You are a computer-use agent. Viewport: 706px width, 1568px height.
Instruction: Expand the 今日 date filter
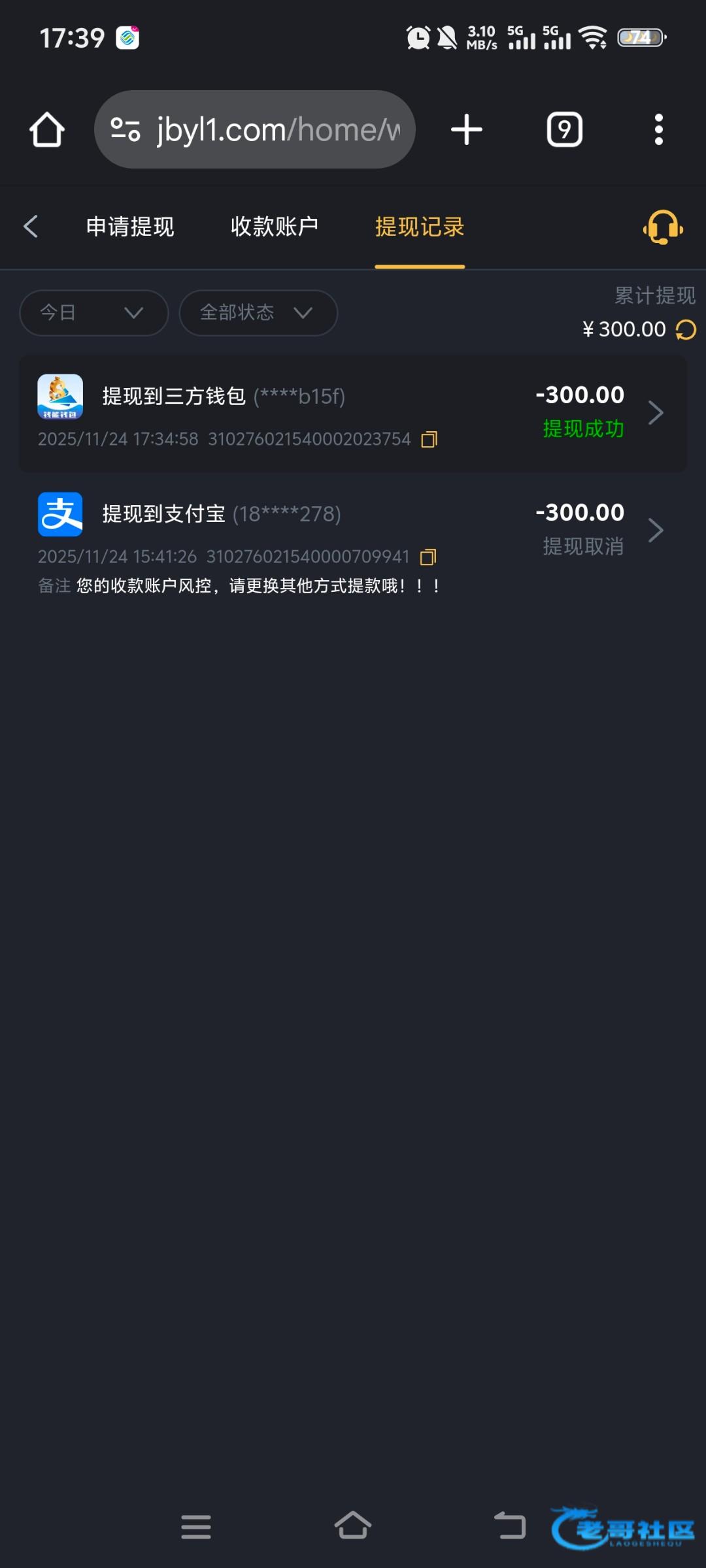pos(93,313)
